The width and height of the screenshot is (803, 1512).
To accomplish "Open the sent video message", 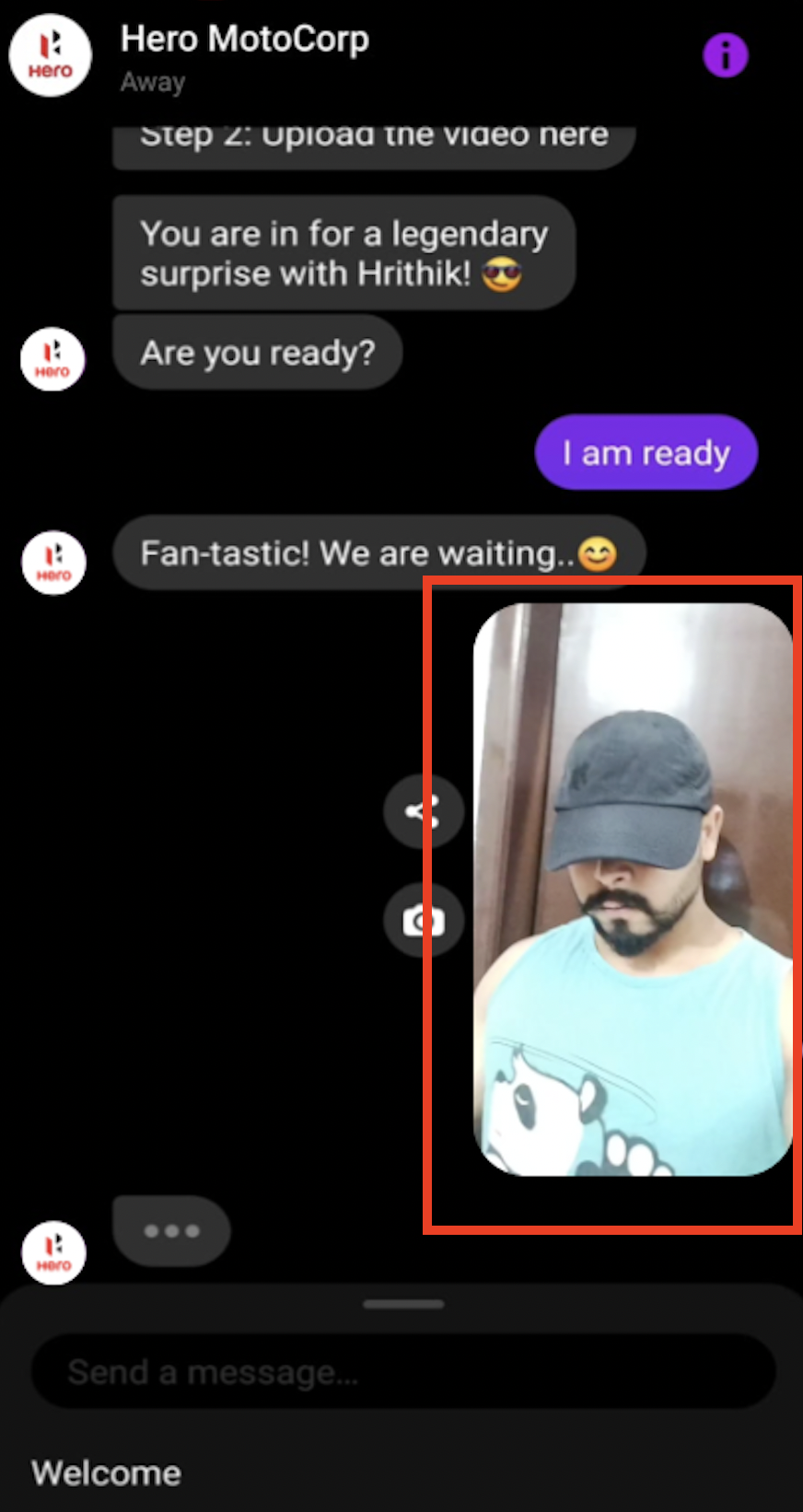I will 633,890.
